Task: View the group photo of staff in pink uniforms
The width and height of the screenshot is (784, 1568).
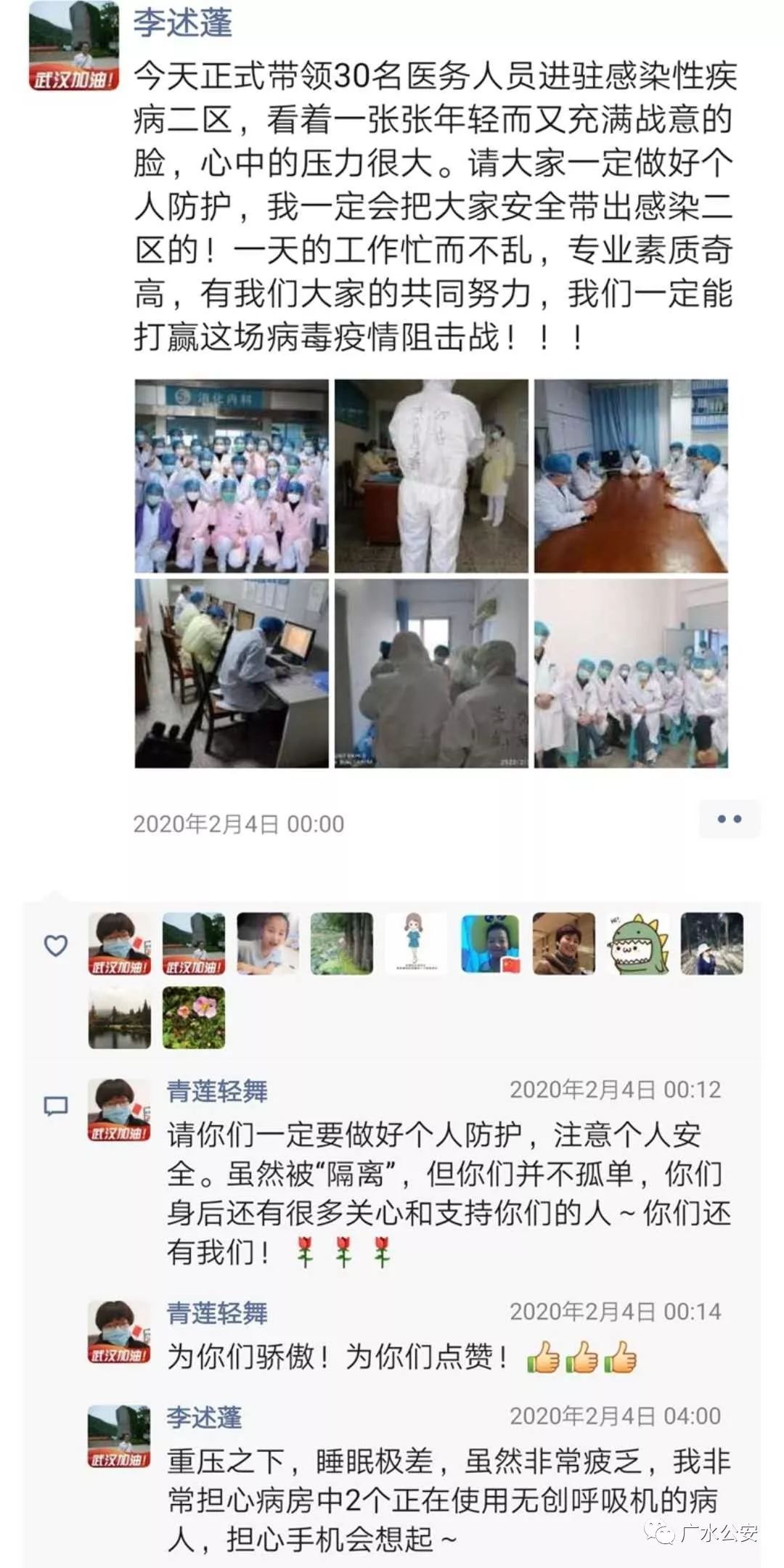Action: coord(232,476)
